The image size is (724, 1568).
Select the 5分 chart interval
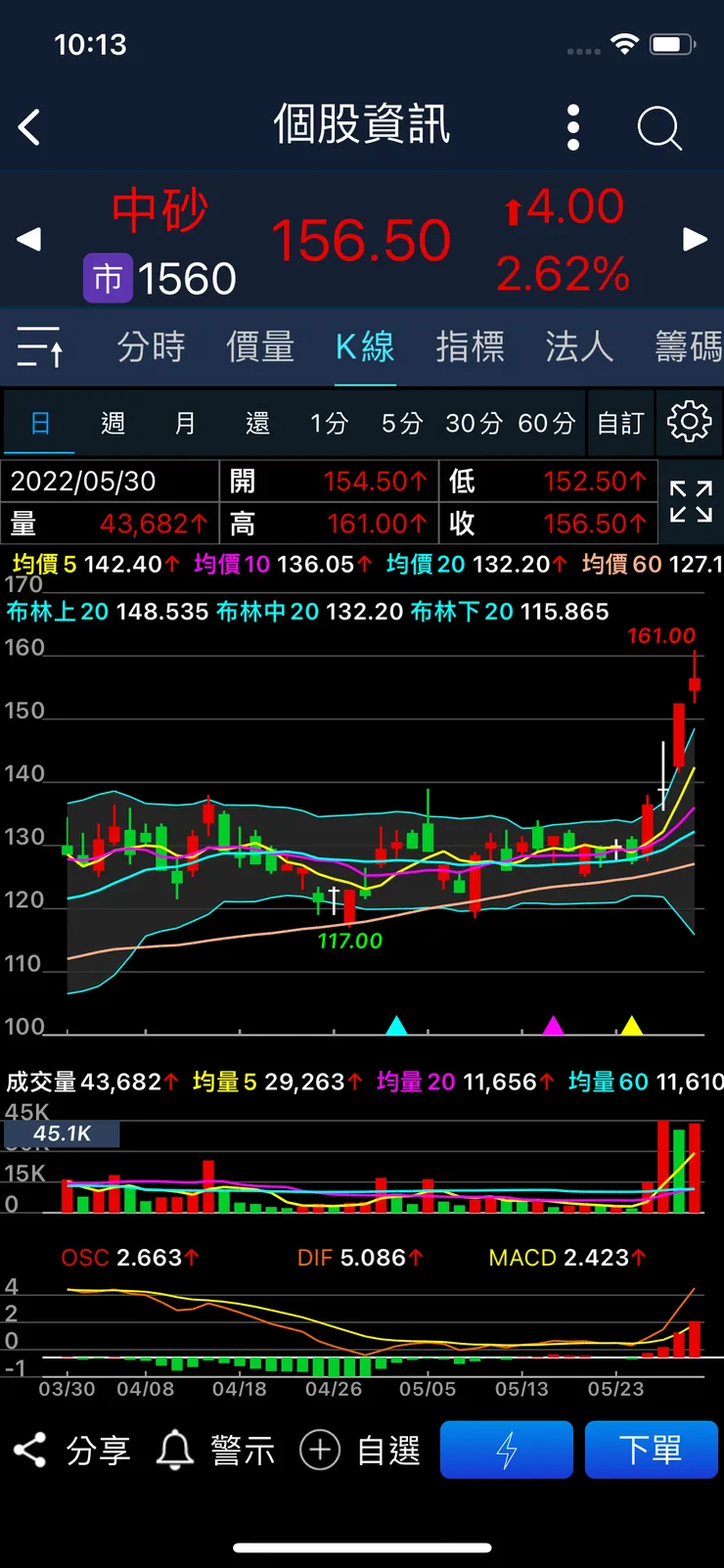coord(401,423)
